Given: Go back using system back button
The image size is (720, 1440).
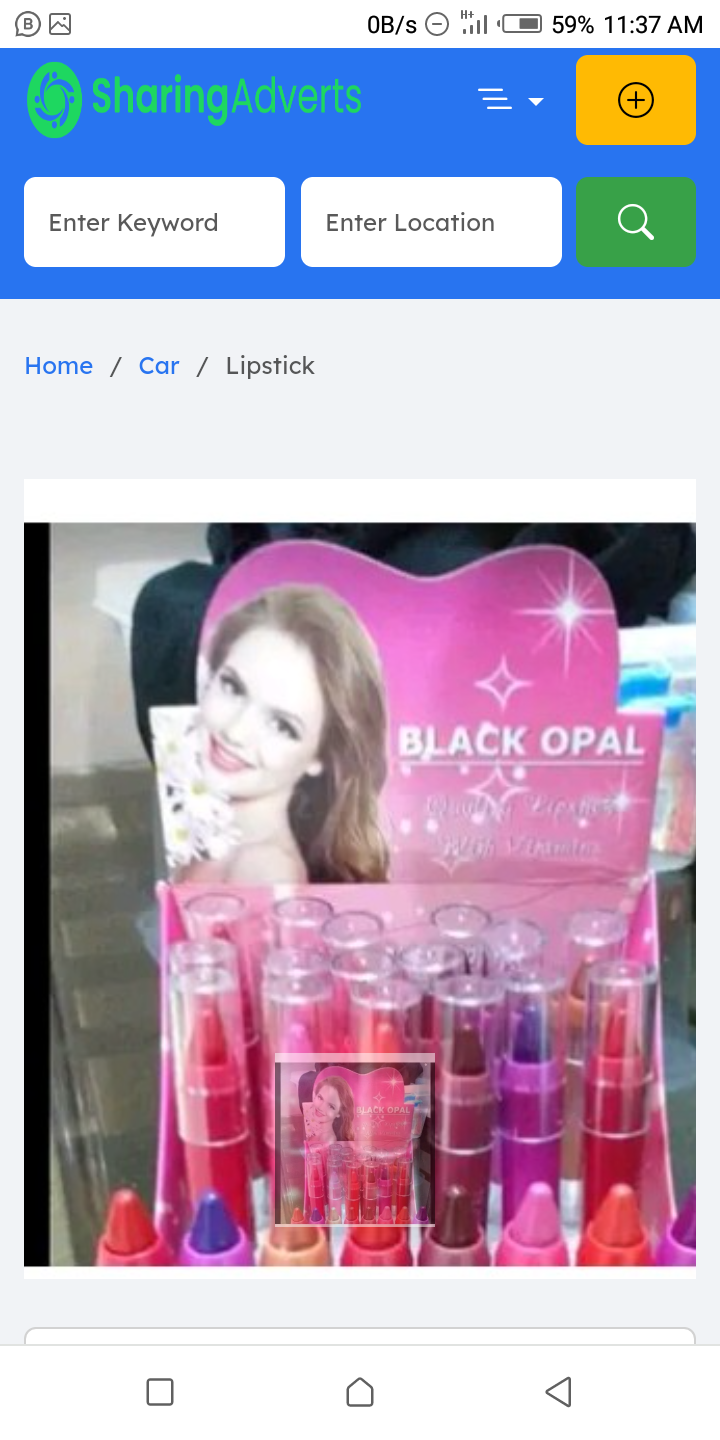Looking at the screenshot, I should coord(558,1392).
